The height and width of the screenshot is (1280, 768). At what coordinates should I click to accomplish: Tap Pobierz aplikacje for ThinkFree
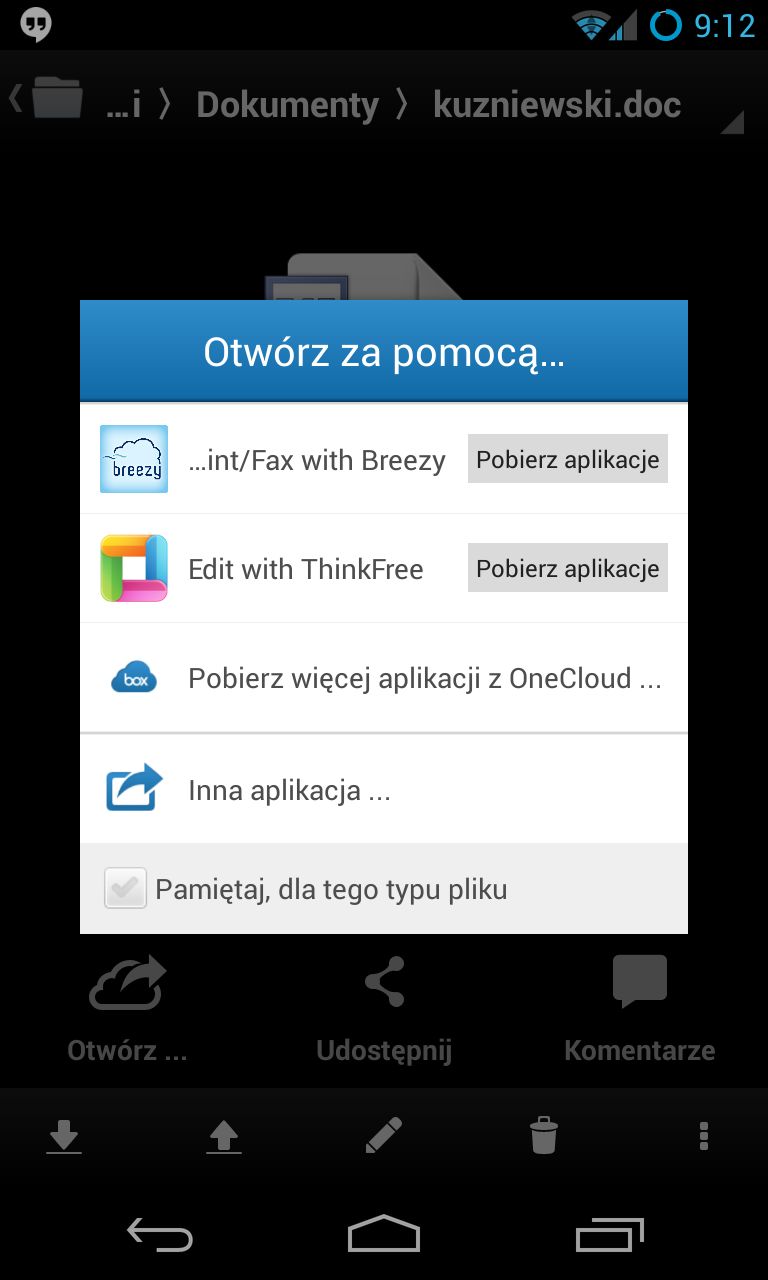click(x=567, y=568)
